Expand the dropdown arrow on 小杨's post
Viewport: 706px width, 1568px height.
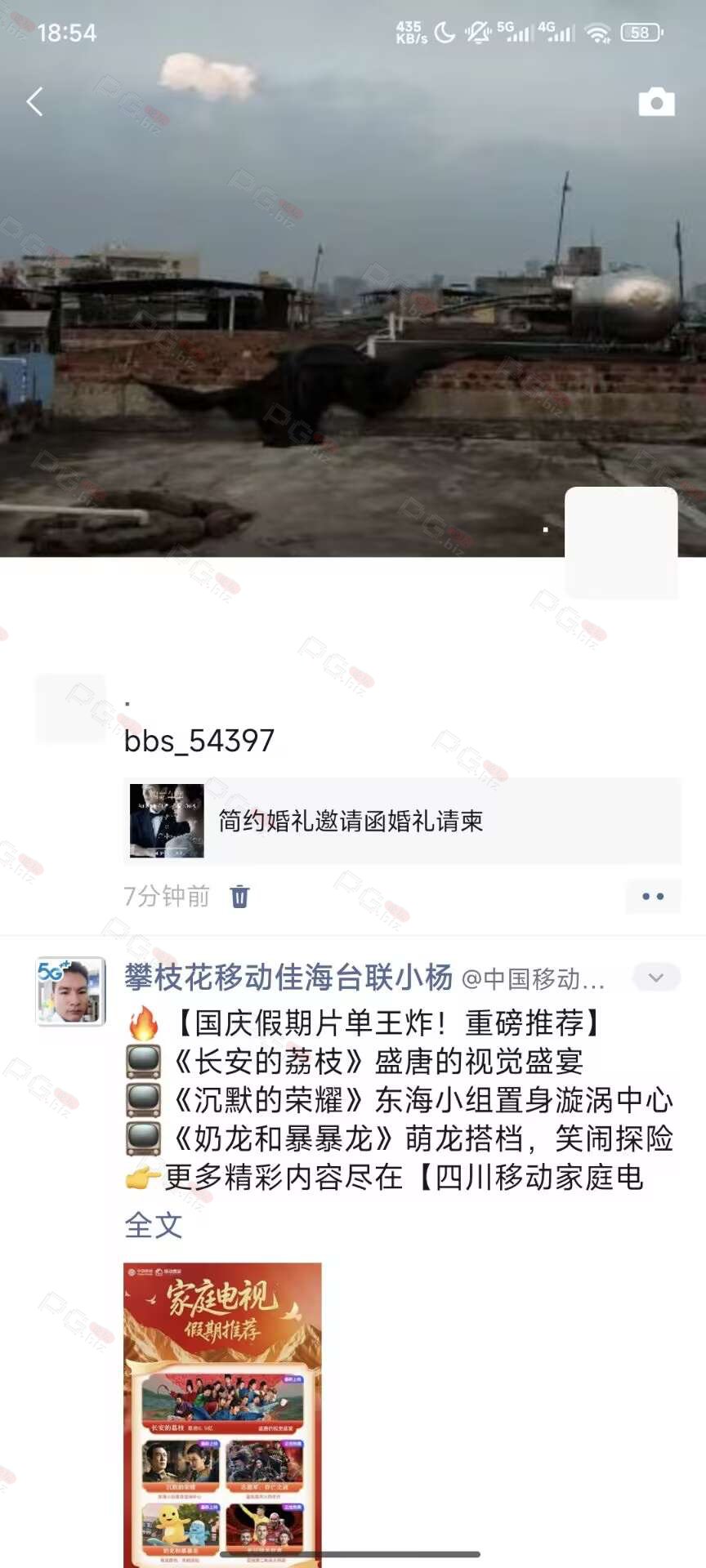point(655,978)
